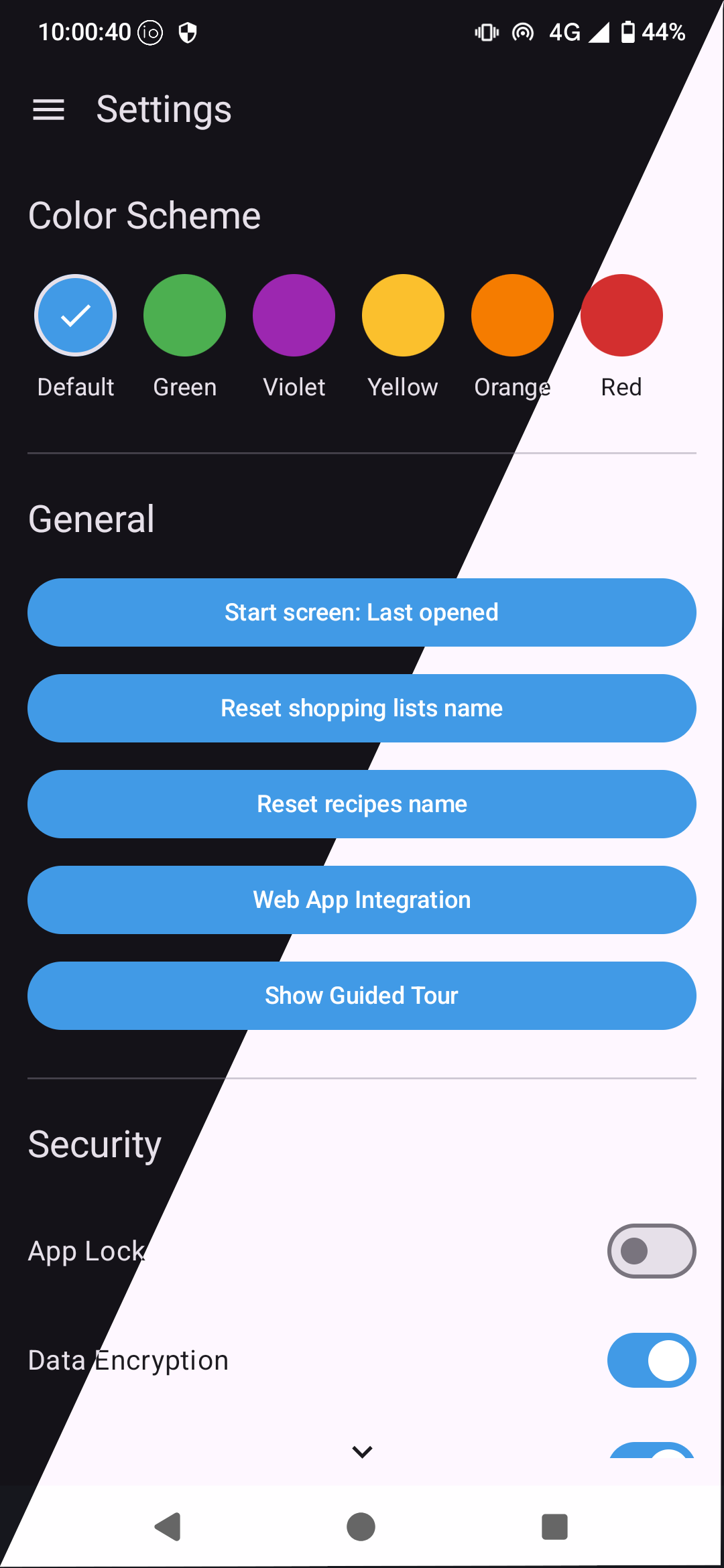Disable the Data Encryption switch

point(651,1360)
